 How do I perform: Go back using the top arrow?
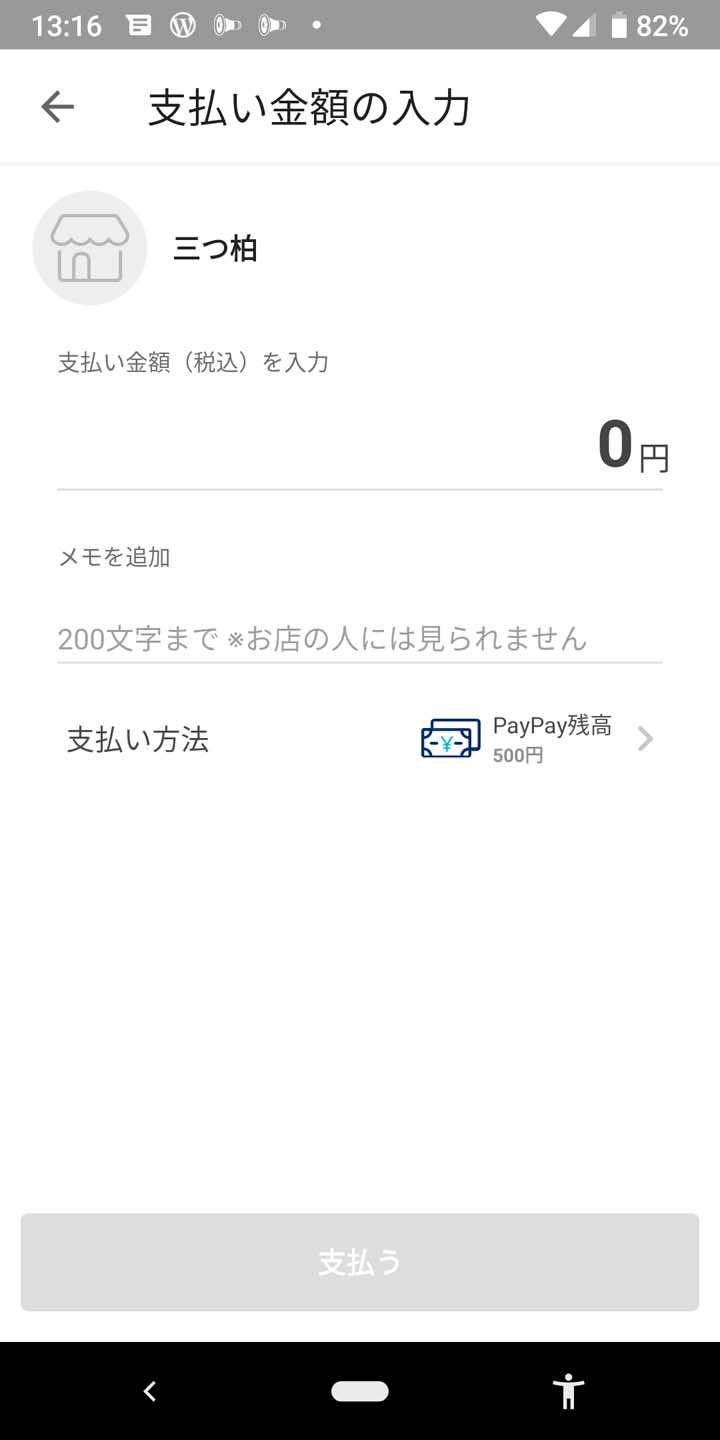coord(57,107)
